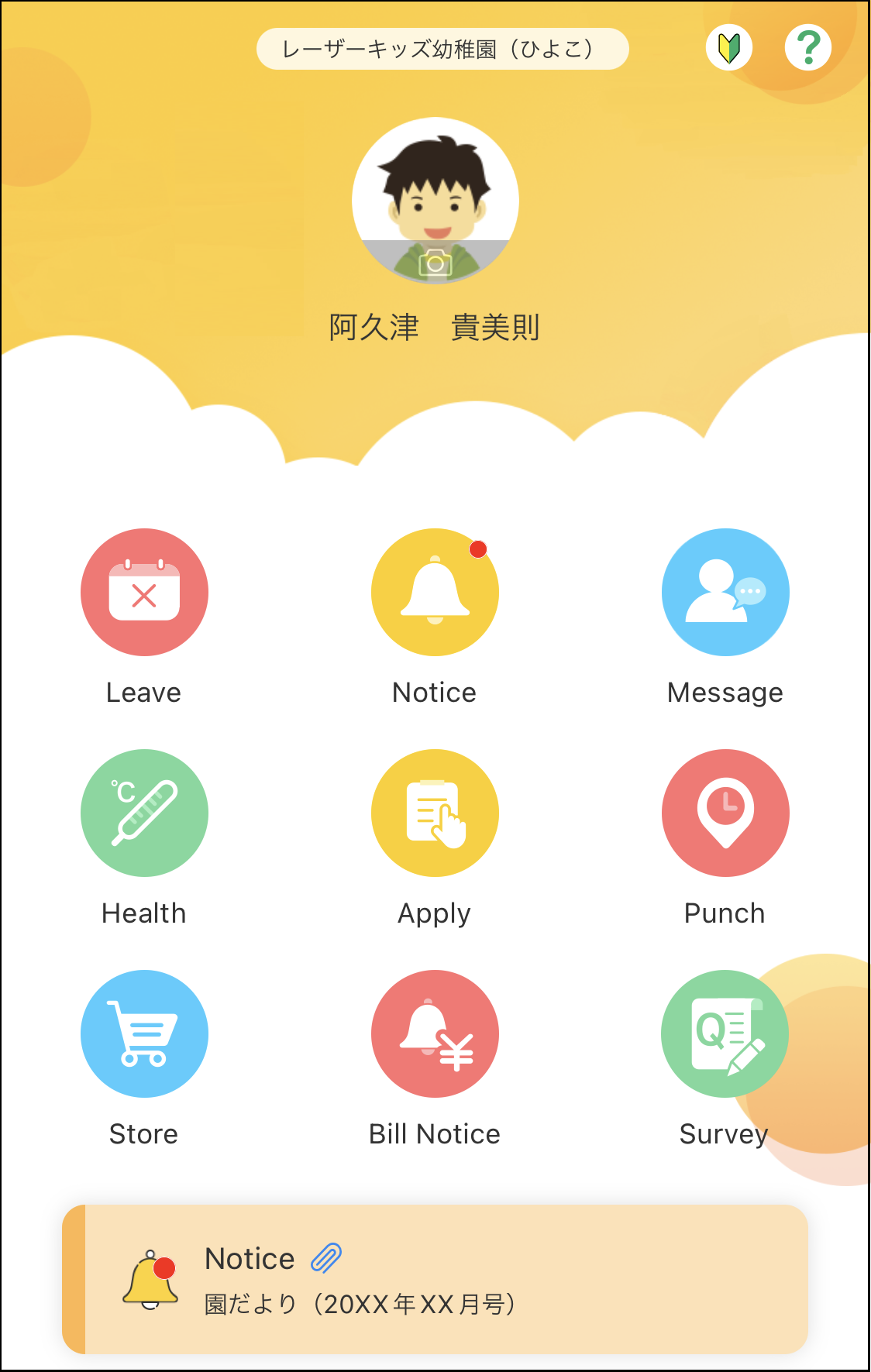Select the Punch time-clock icon
871x1372 pixels.
[725, 813]
